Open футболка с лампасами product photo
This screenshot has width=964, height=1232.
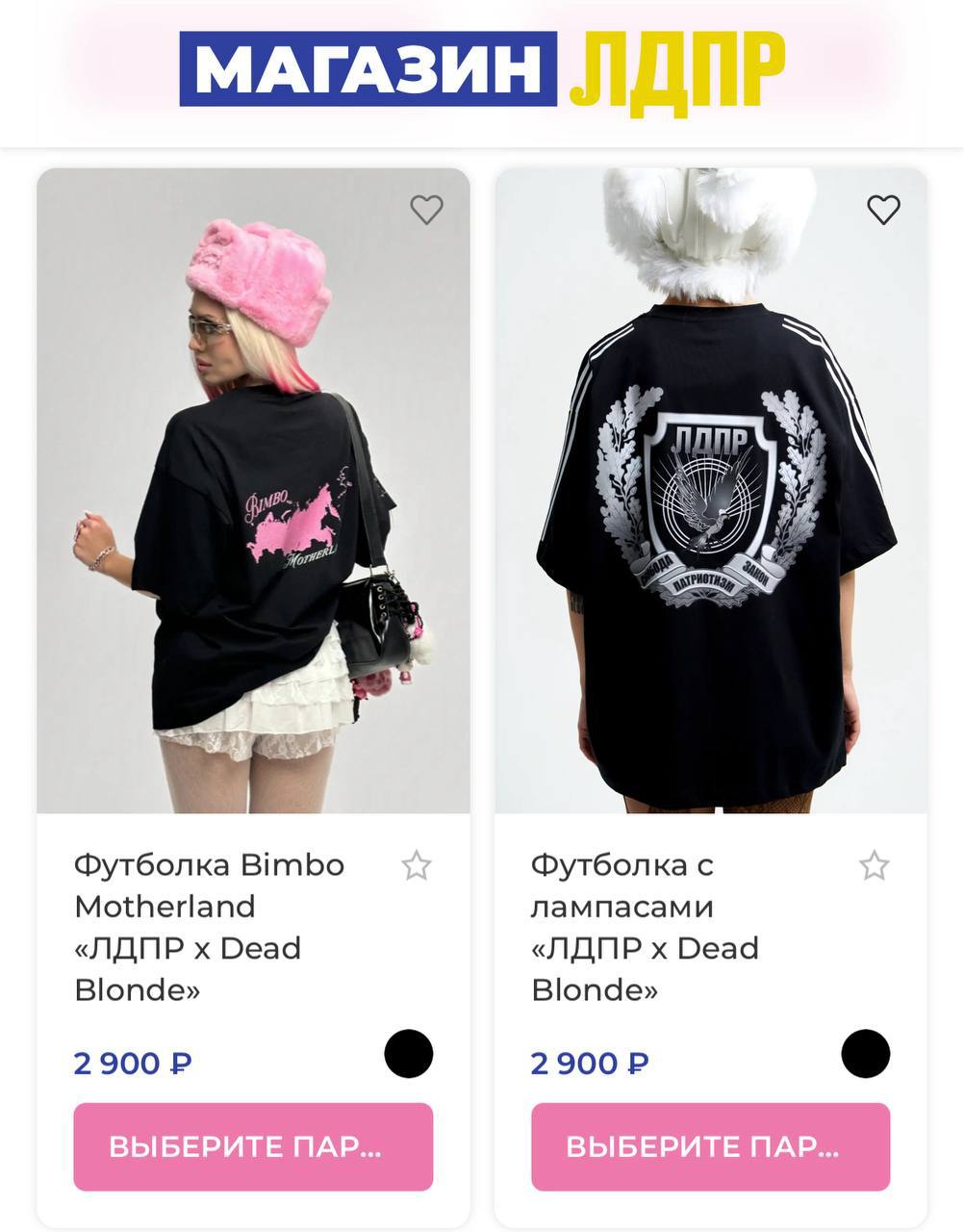click(x=711, y=491)
